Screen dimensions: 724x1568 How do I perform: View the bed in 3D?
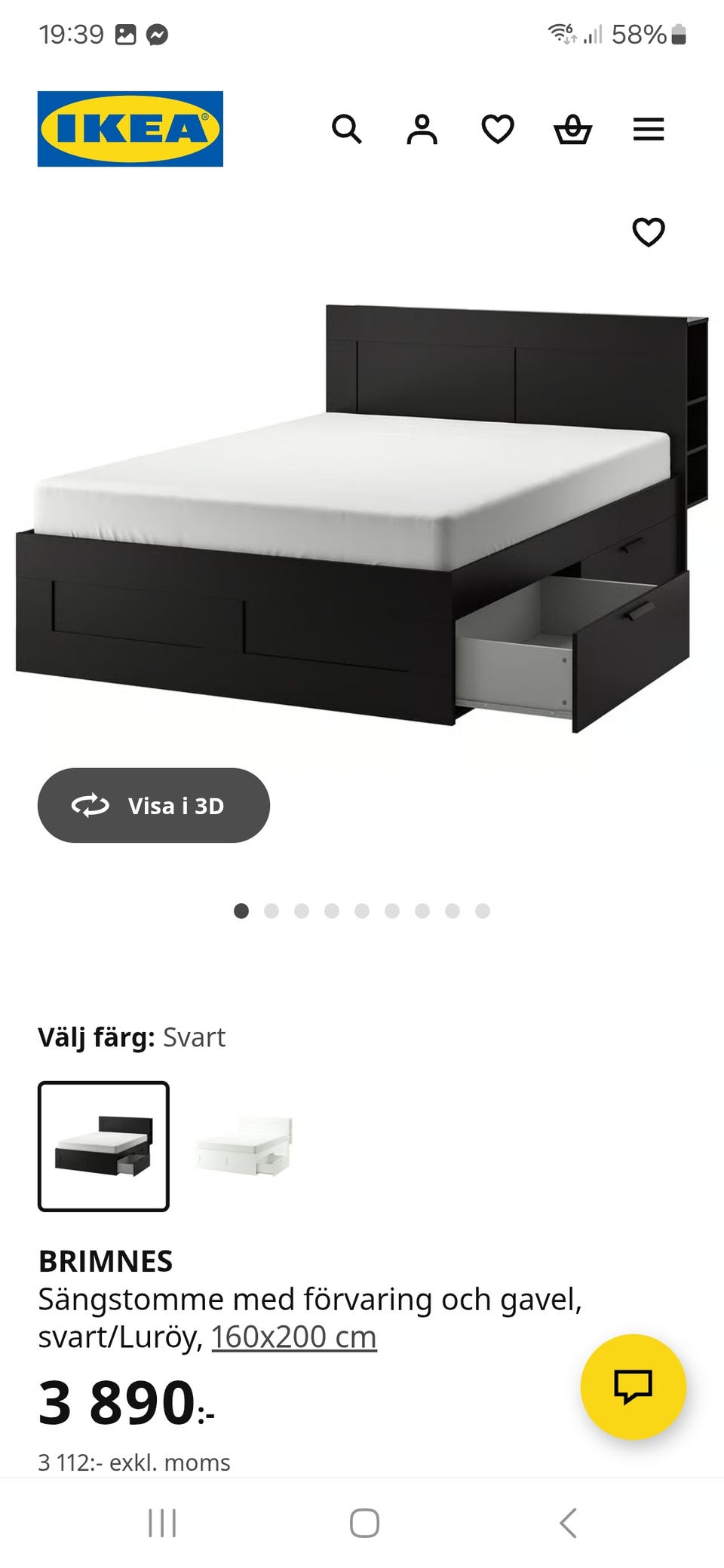154,805
